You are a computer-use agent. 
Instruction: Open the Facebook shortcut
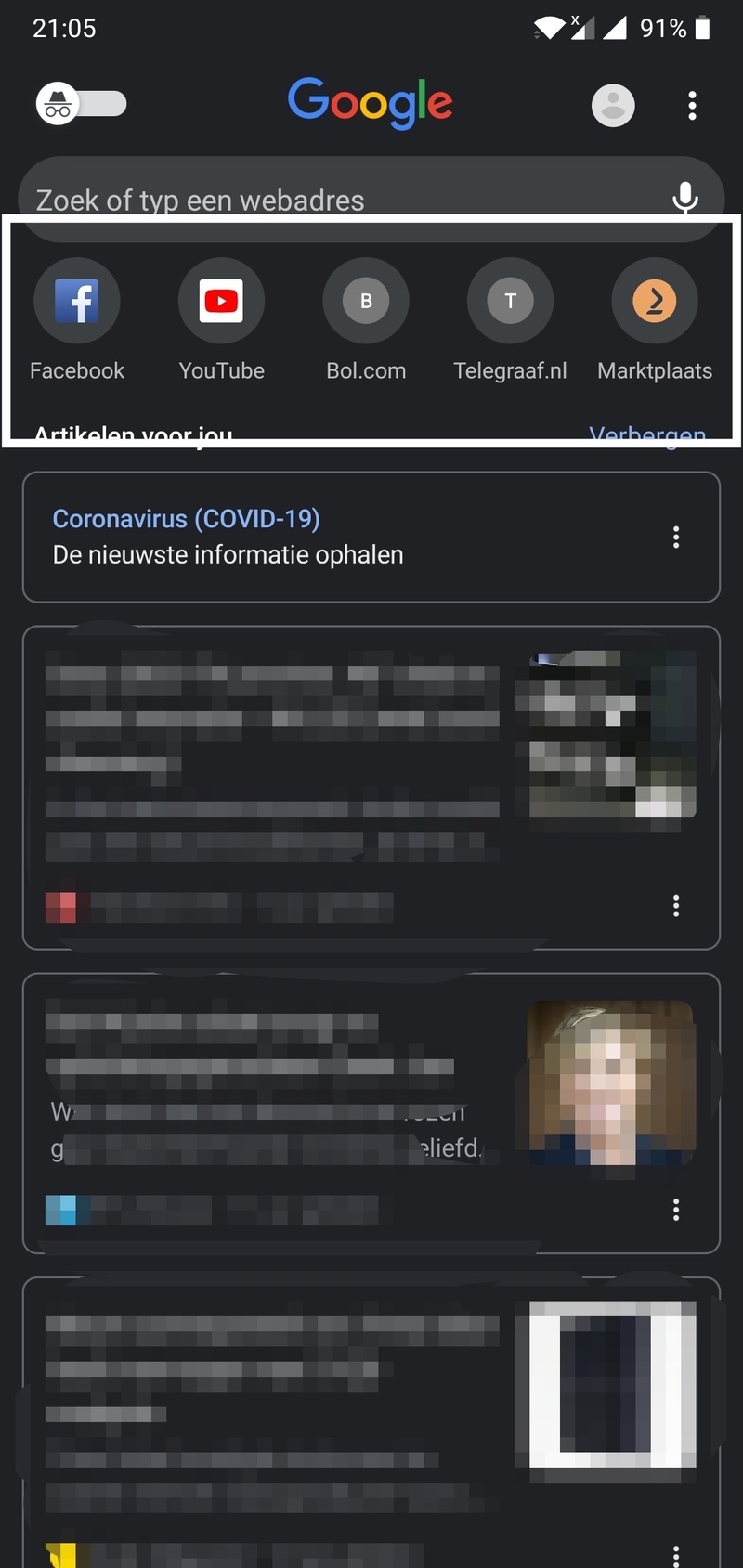pos(77,300)
